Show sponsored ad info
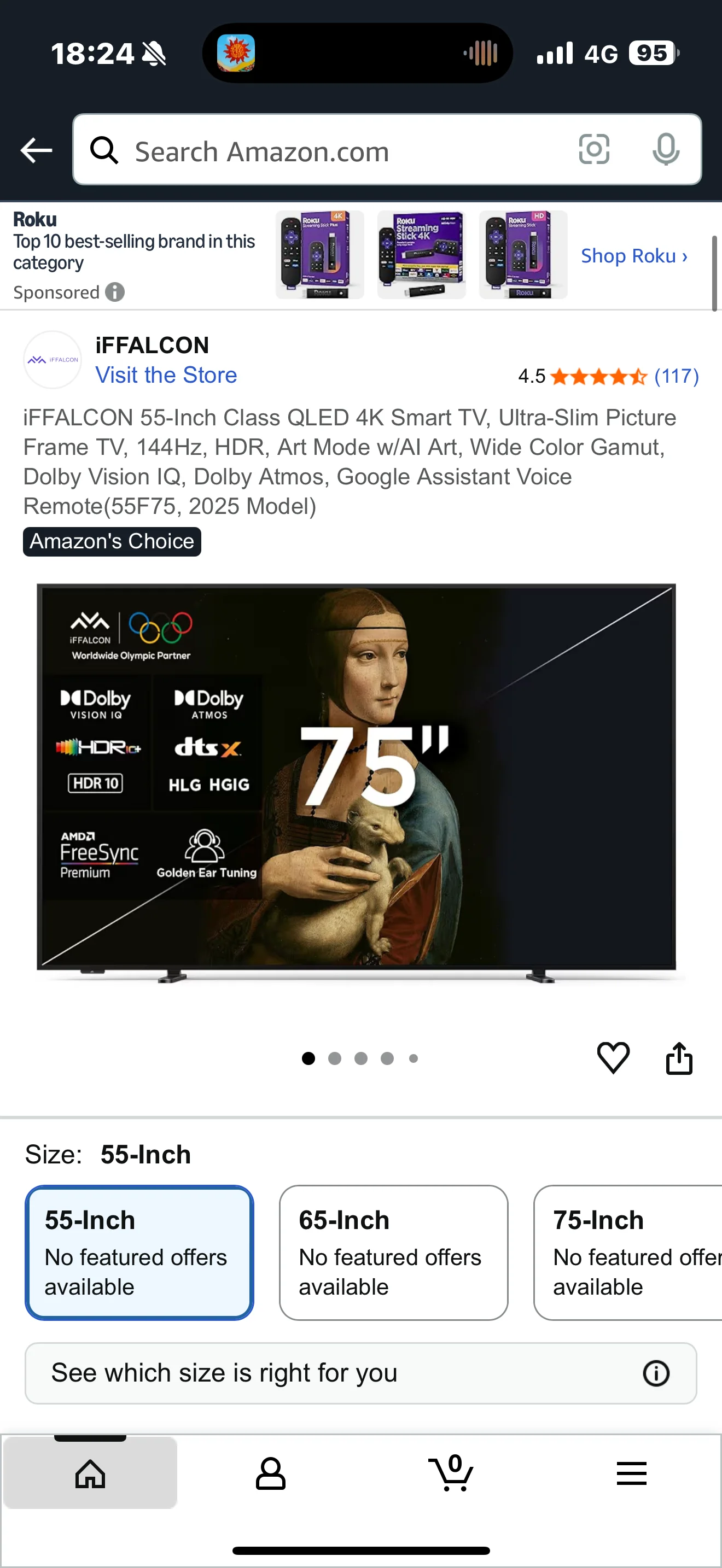722x1568 pixels. 114,293
